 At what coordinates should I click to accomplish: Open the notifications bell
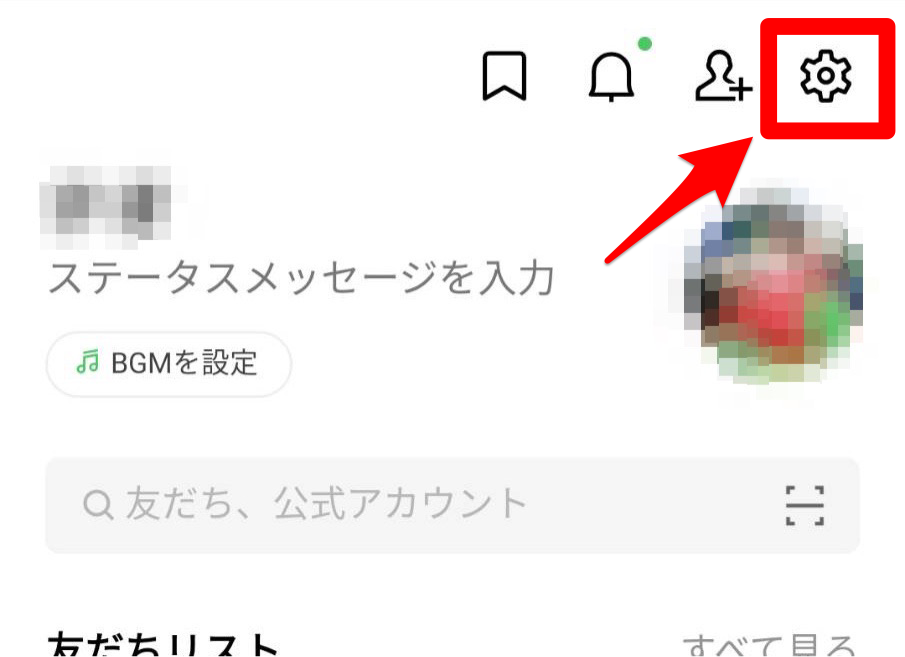(x=611, y=77)
